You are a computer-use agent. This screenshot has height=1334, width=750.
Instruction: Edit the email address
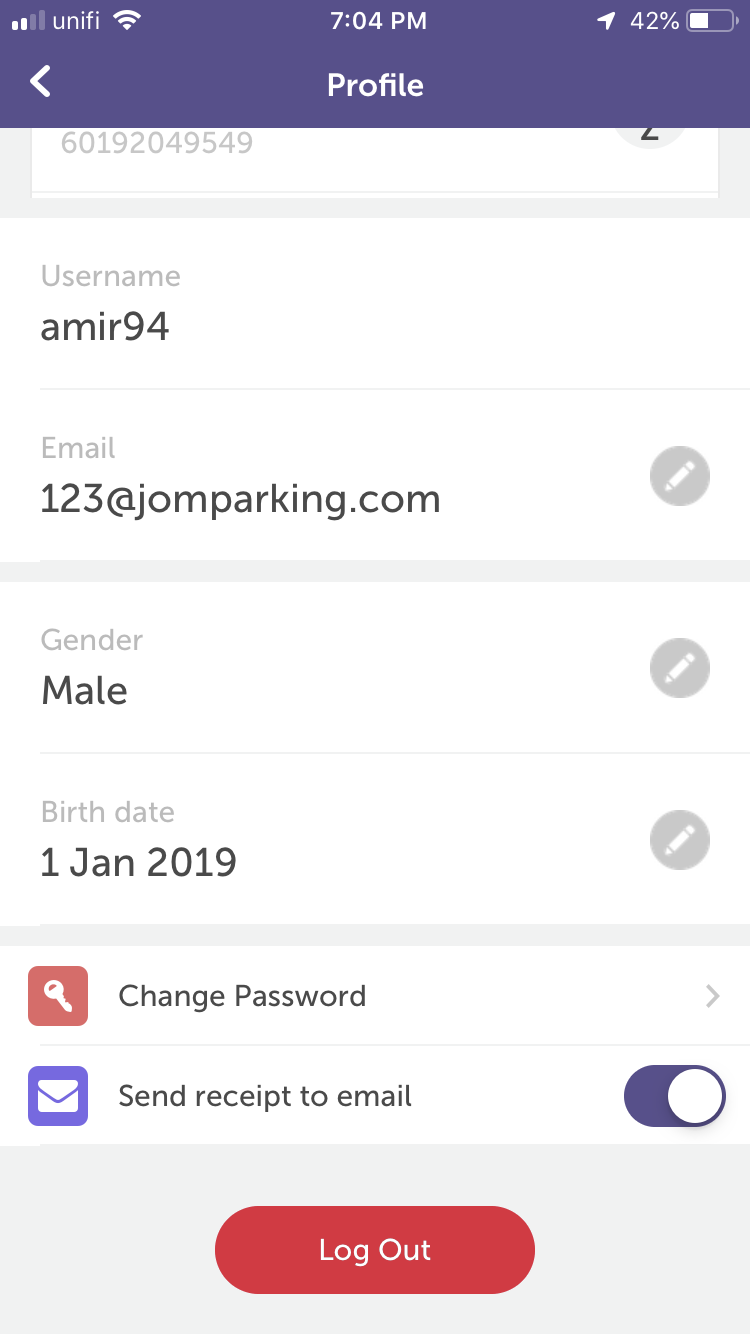(680, 476)
